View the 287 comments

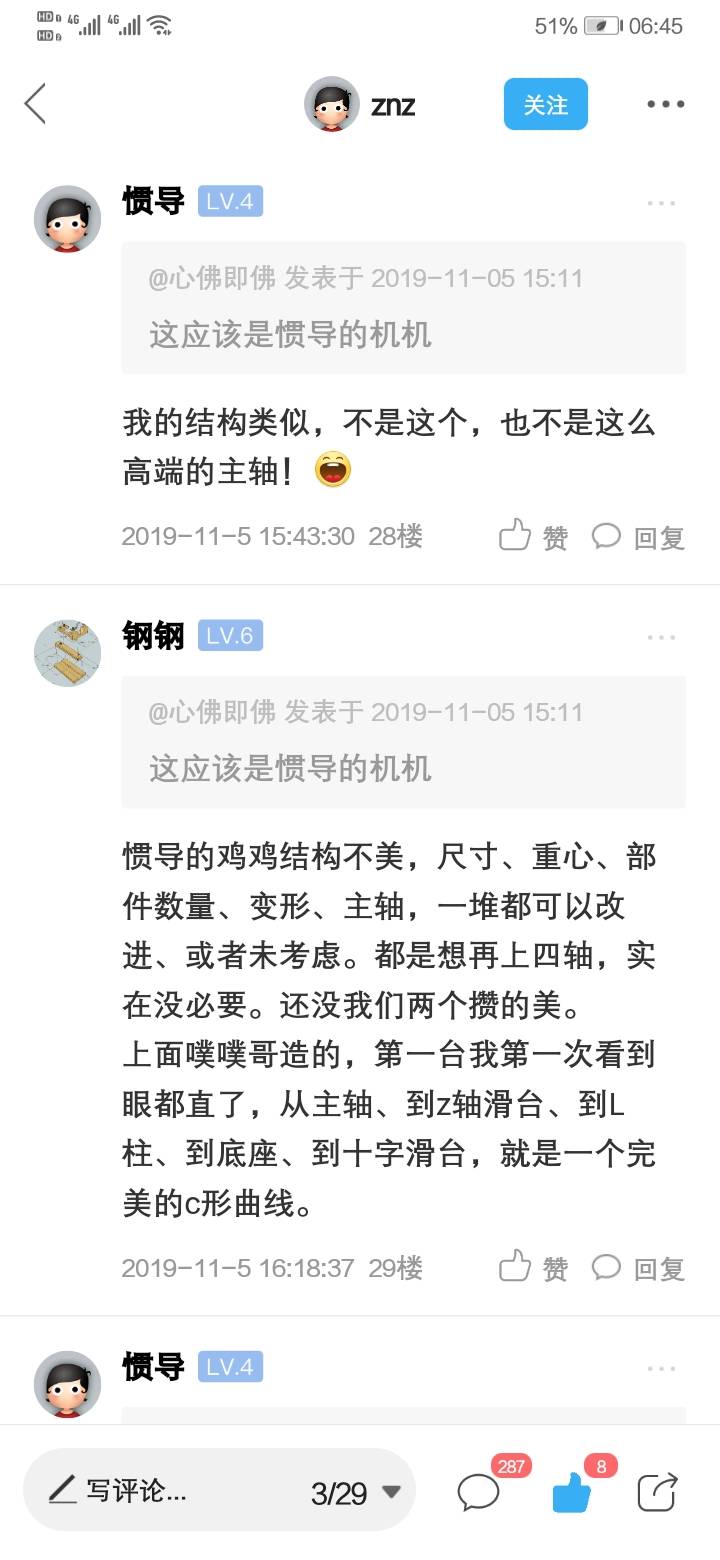479,1492
